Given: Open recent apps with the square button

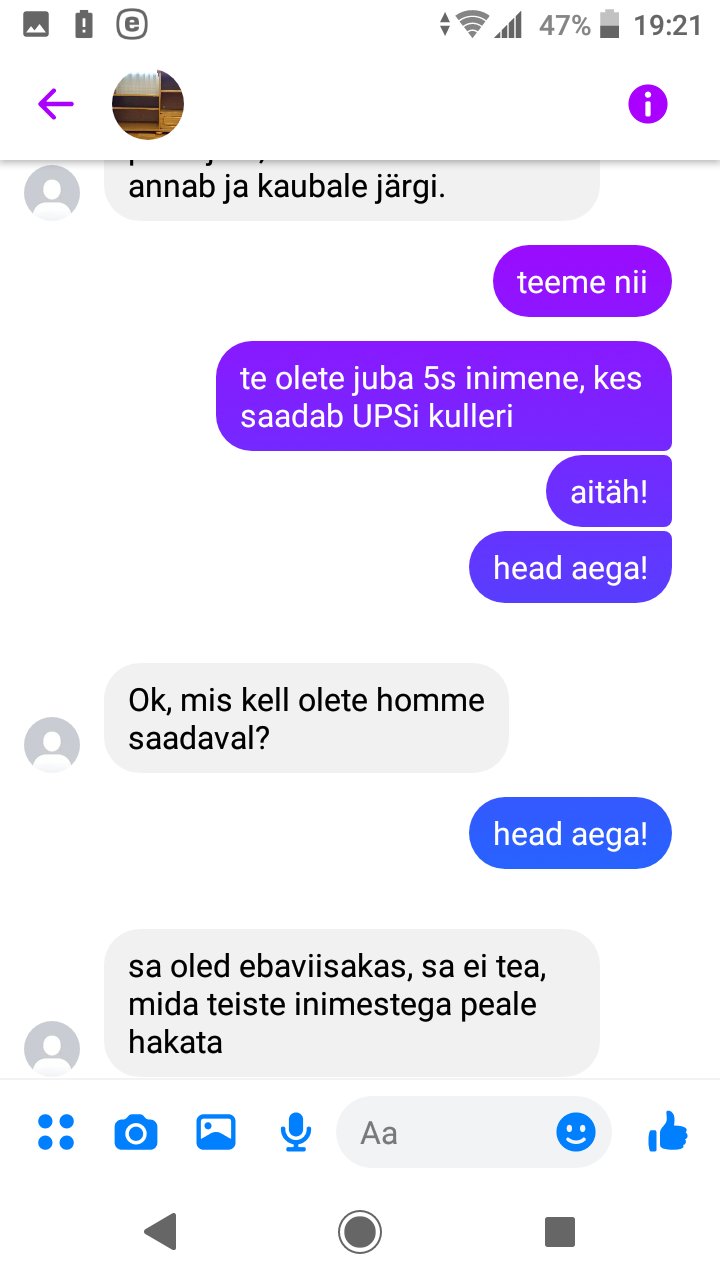Looking at the screenshot, I should point(560,1231).
